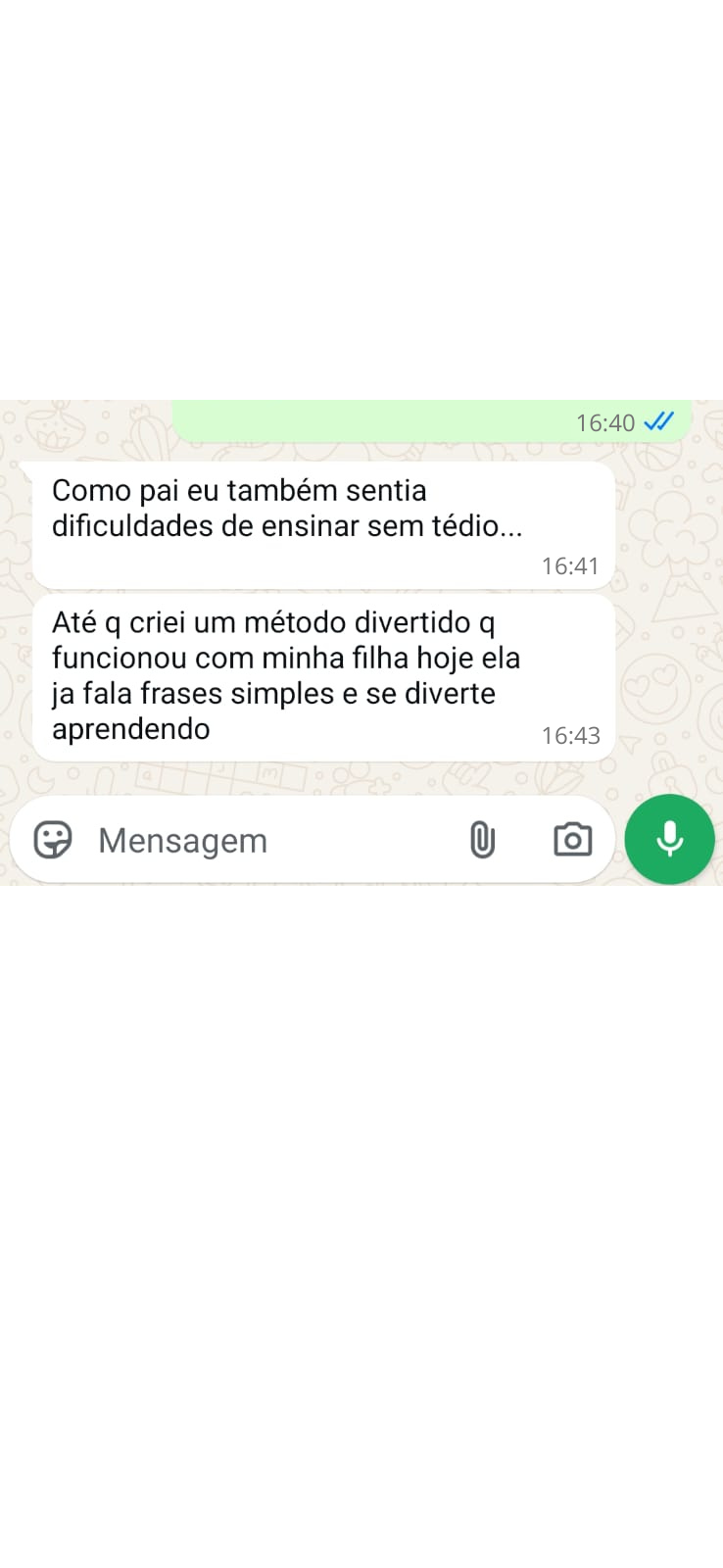Viewport: 723px width, 1568px height.
Task: Open the camera from the message bar
Action: pos(572,840)
